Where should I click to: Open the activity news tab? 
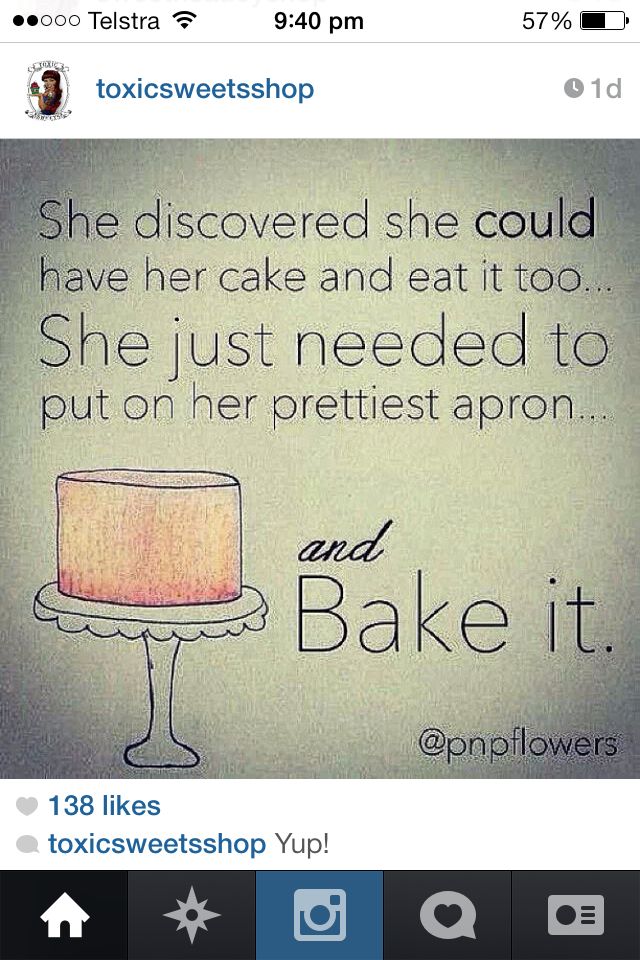tap(447, 915)
